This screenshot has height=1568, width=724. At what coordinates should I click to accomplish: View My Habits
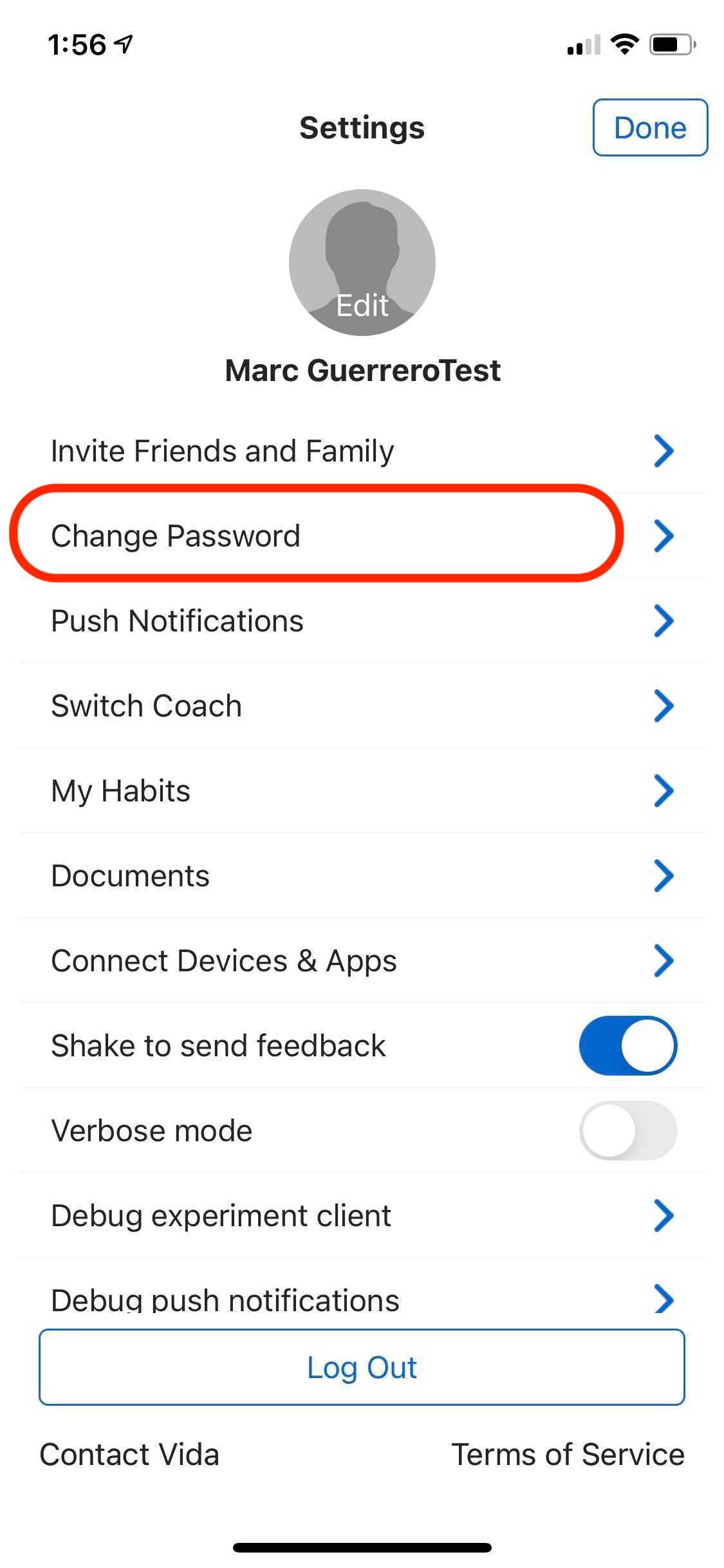(x=362, y=790)
